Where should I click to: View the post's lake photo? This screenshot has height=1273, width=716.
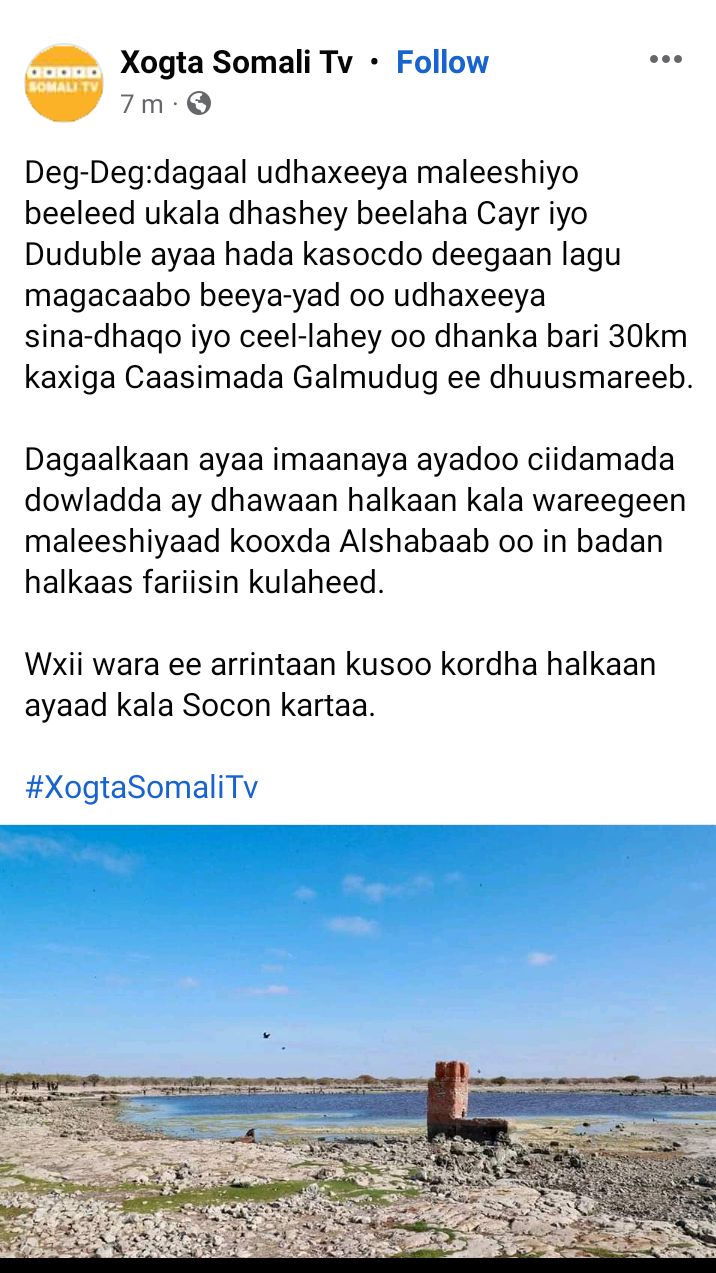pos(358,1040)
